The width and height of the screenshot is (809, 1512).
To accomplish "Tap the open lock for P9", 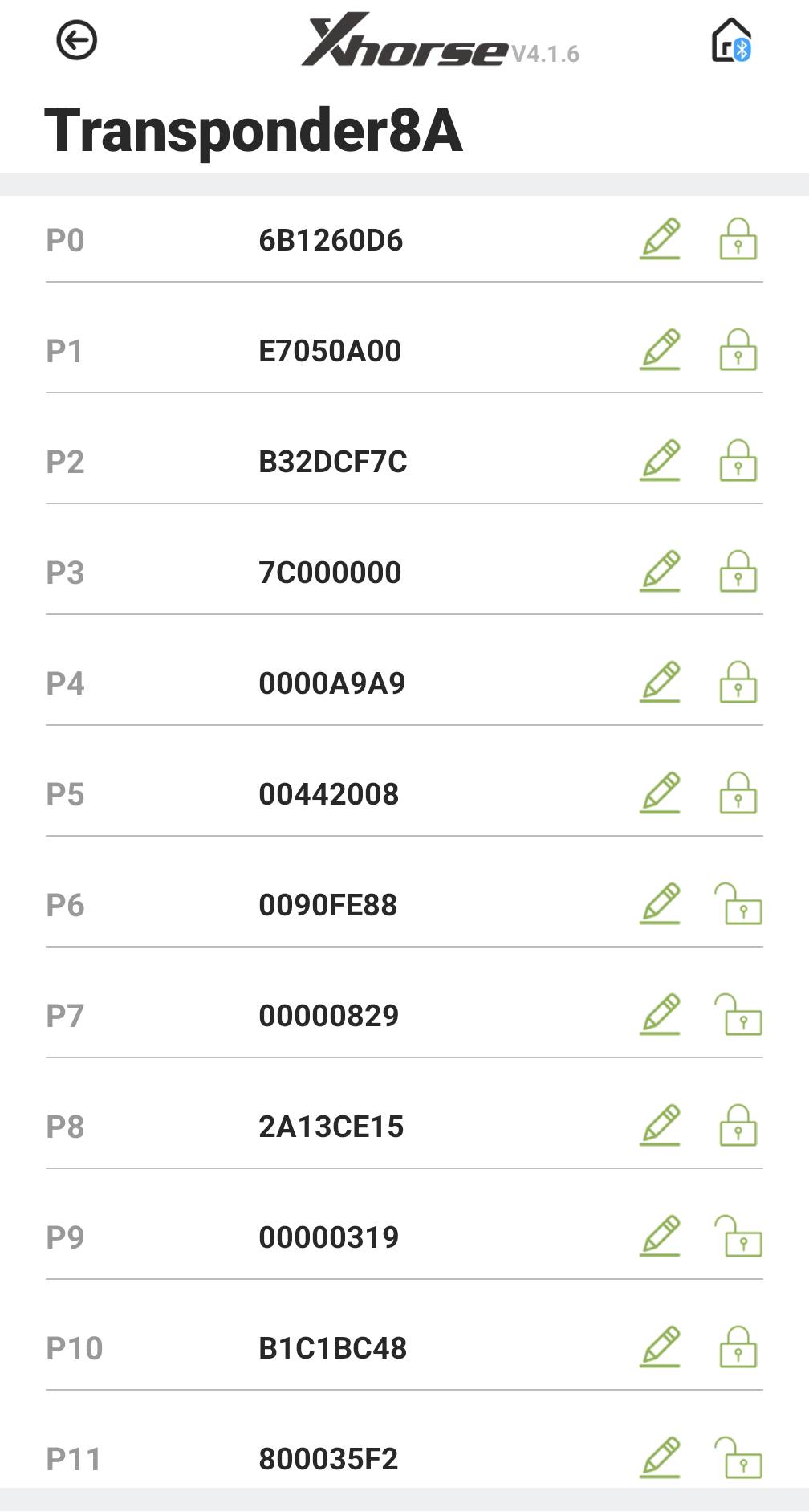I will coord(738,1237).
